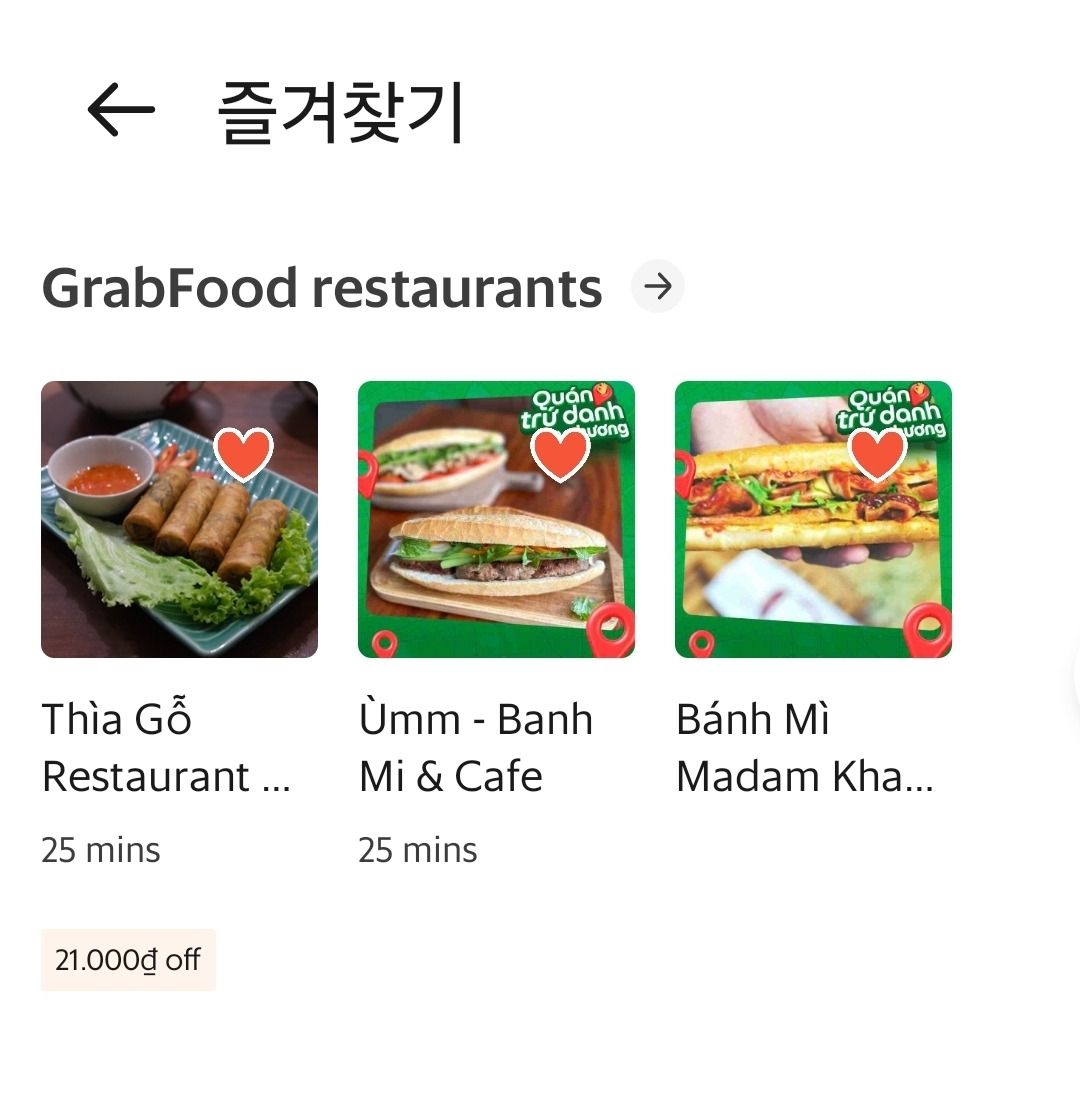Go back from the 즐겨찾기 screen
Image resolution: width=1080 pixels, height=1100 pixels.
(121, 109)
